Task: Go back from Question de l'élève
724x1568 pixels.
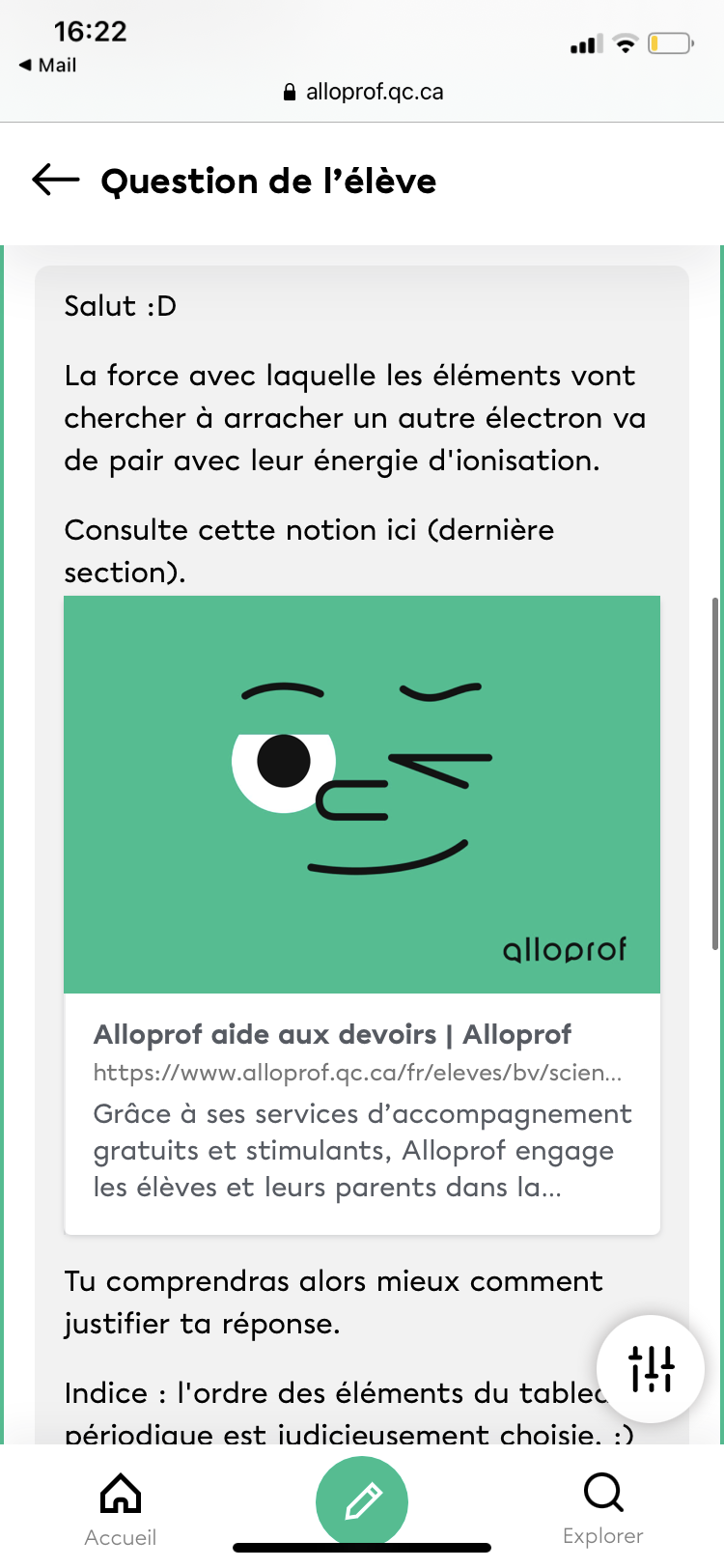Action: (x=55, y=180)
